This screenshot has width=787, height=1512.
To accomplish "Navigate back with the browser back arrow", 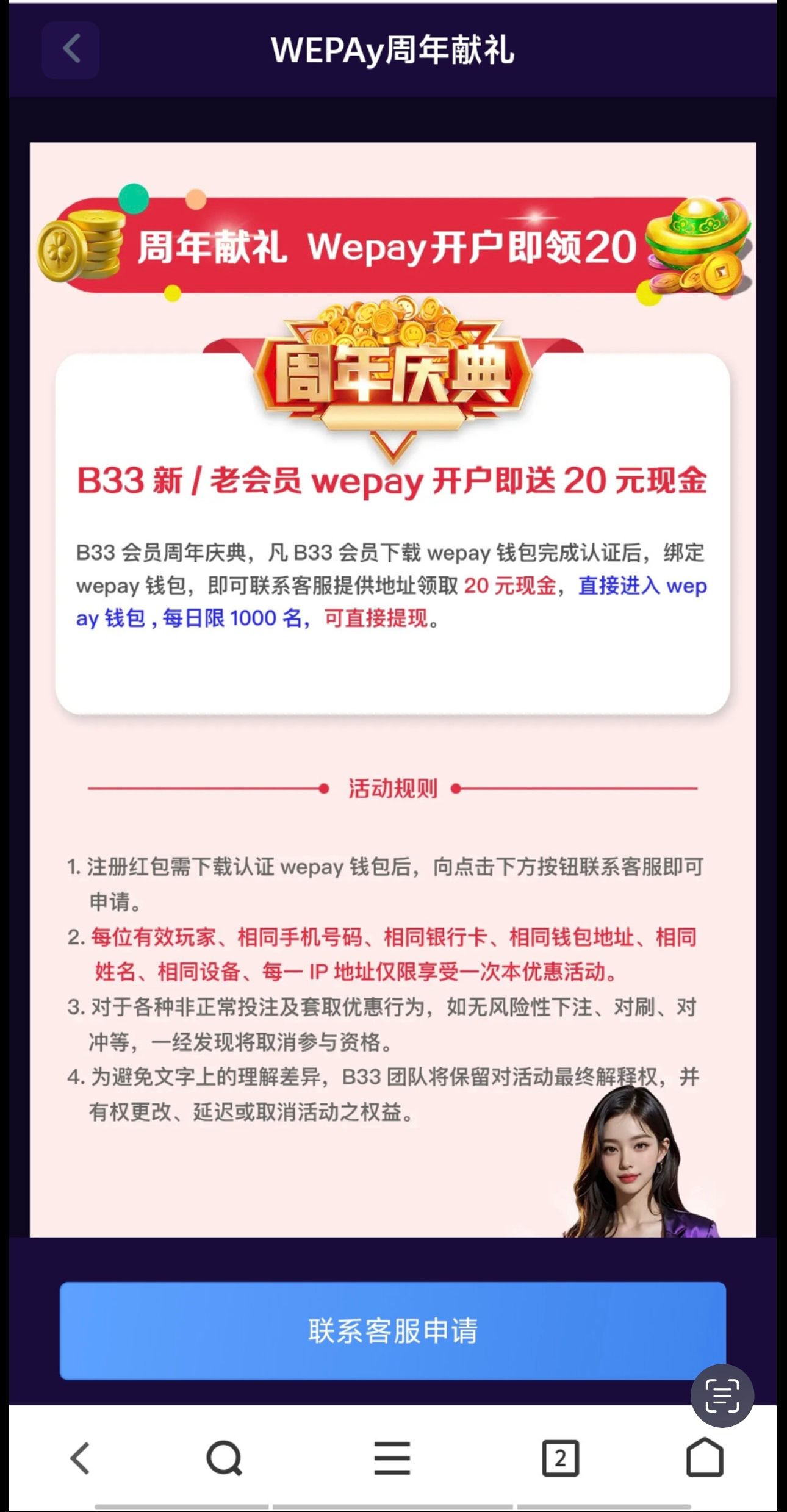I will tap(81, 1458).
